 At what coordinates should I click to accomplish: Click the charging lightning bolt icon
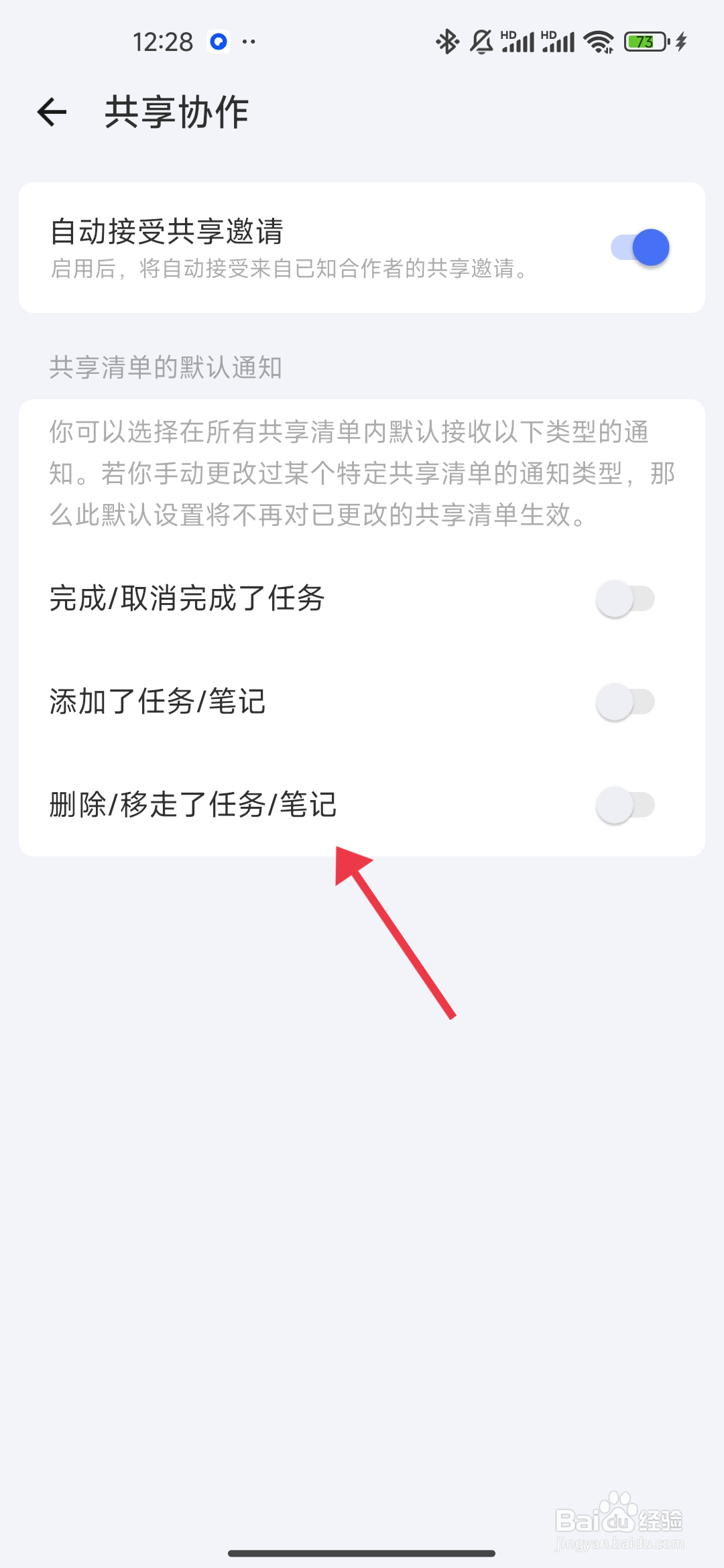click(x=680, y=42)
